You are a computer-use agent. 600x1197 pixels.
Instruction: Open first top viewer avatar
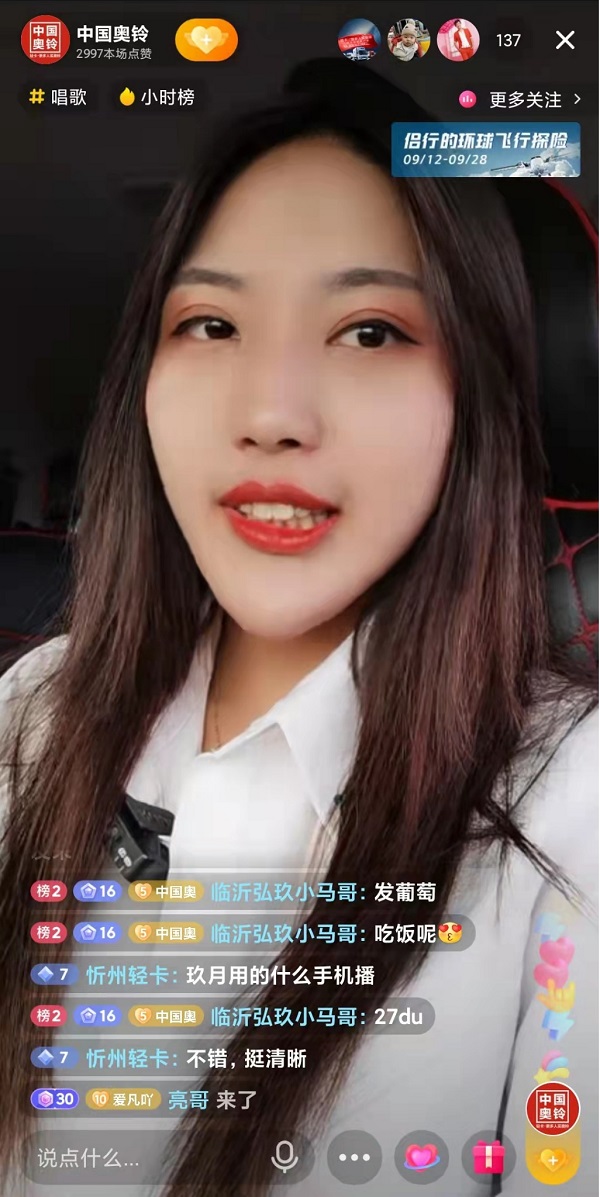[360, 40]
